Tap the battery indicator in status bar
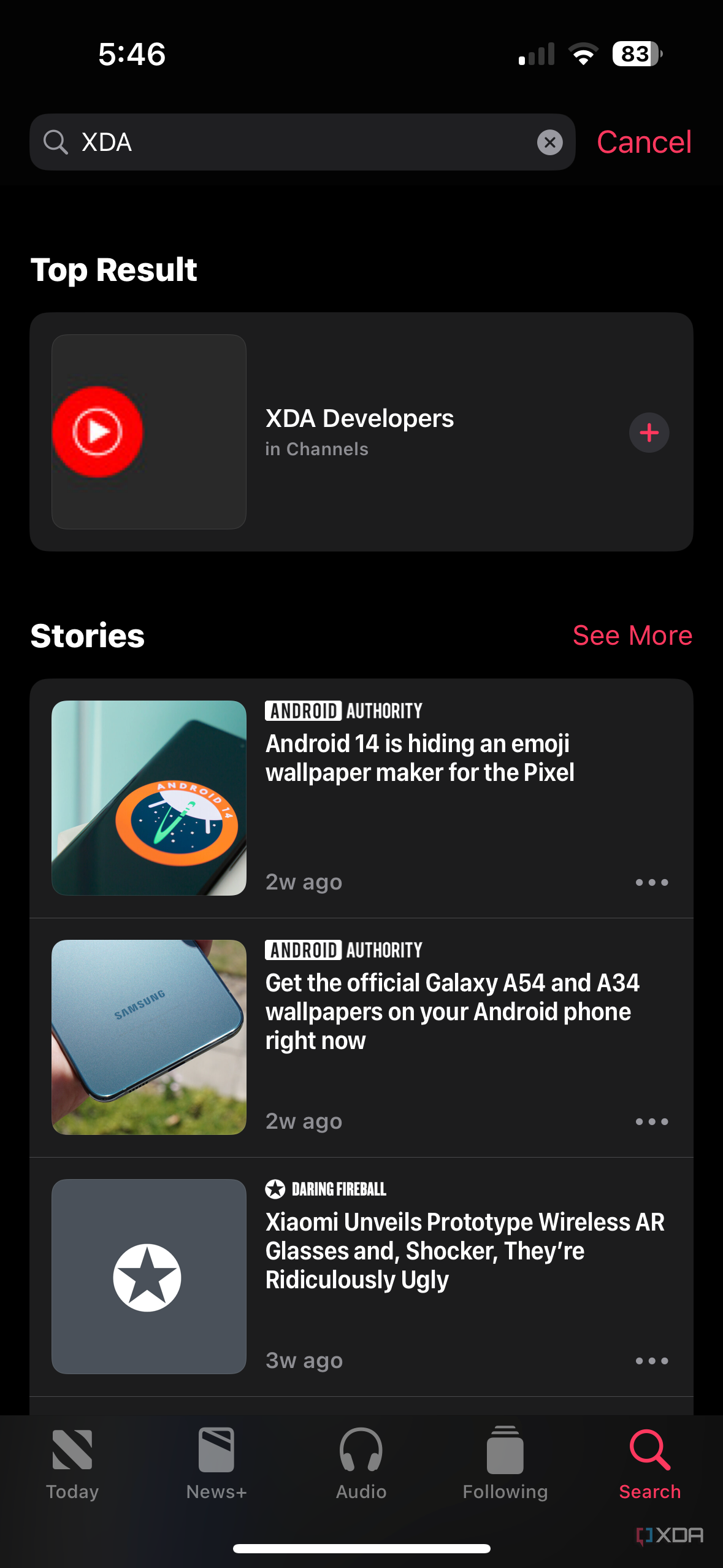The image size is (723, 1568). click(635, 54)
